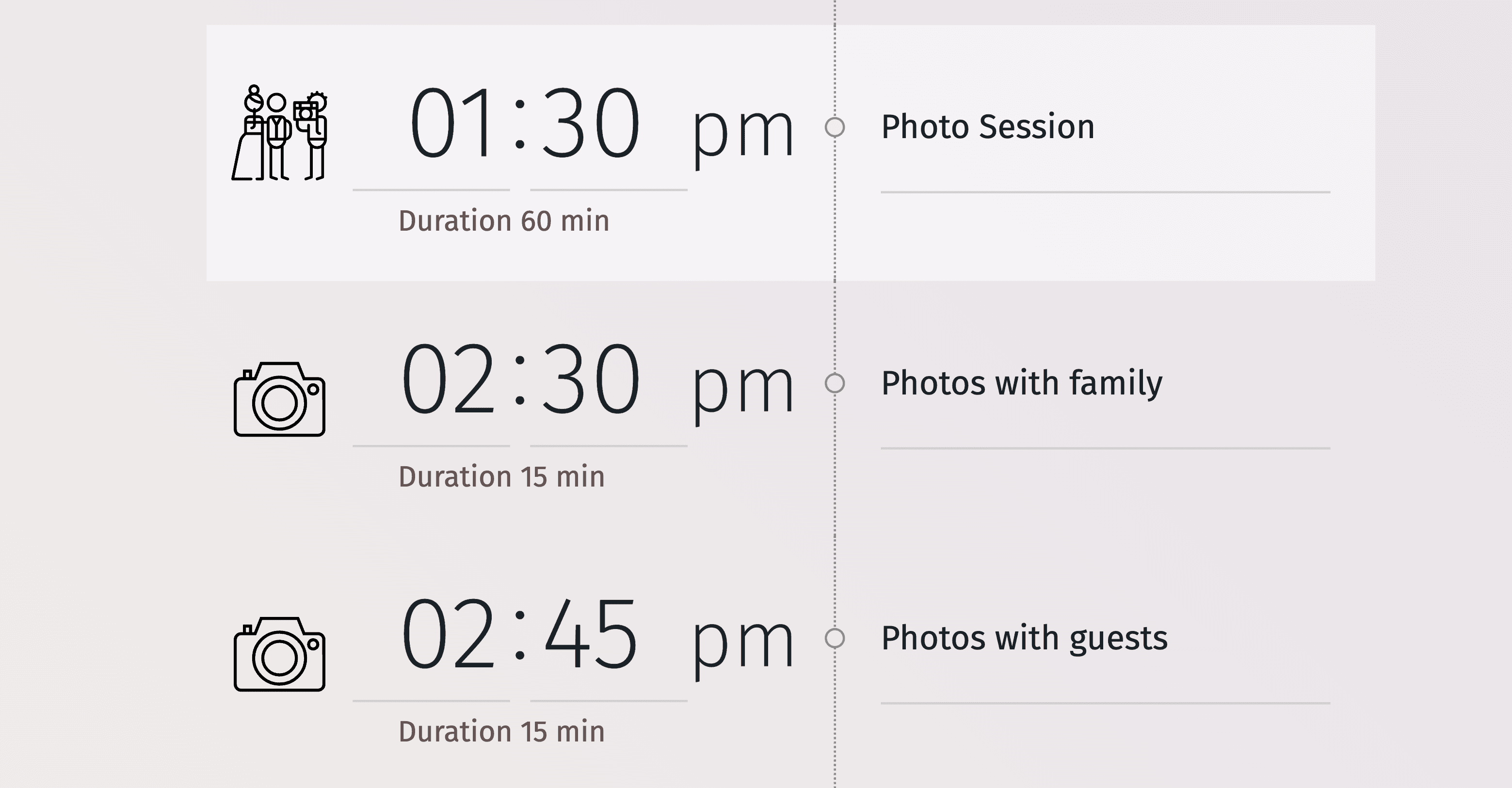Edit the Photos with guests title field
Screen dimensions: 1512x788
pos(1024,638)
